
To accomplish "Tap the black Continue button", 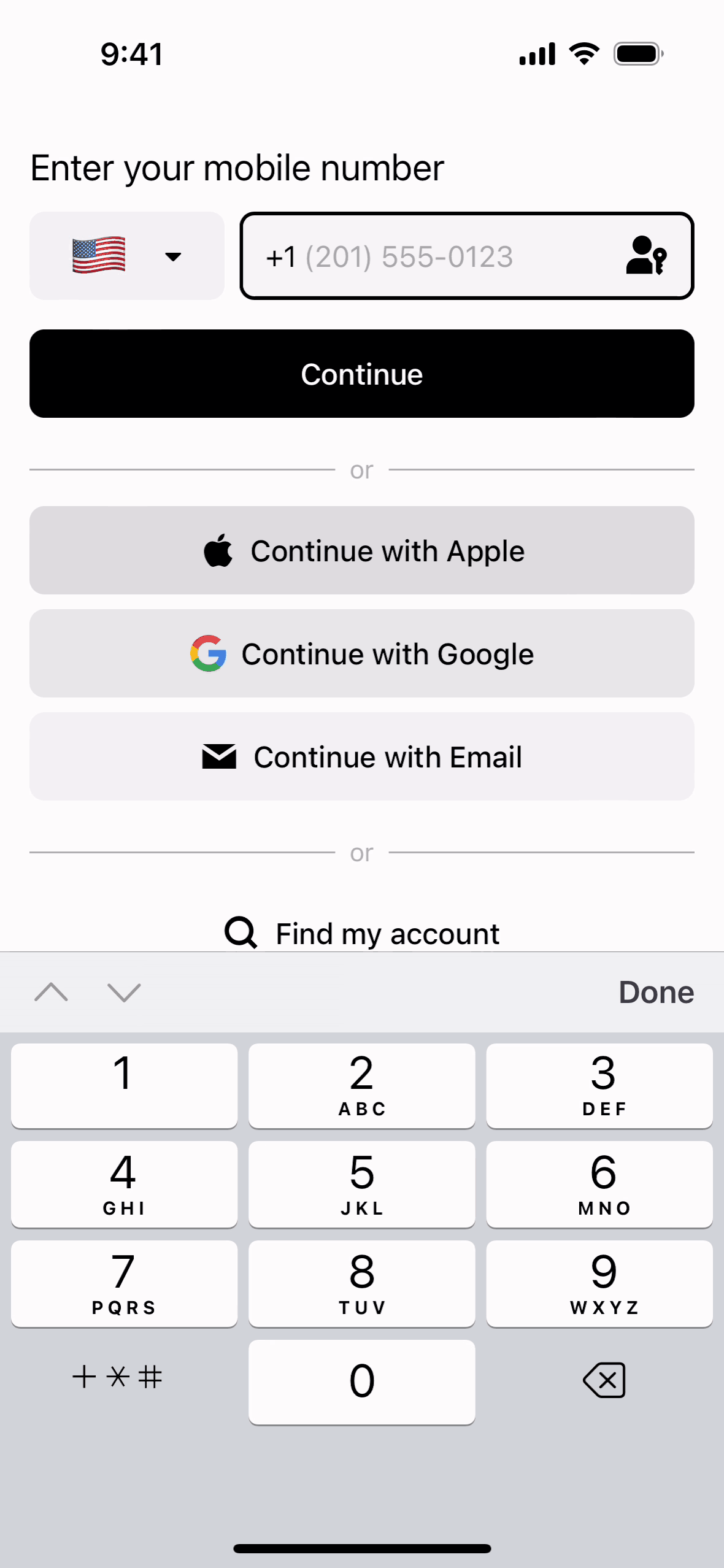I will (362, 374).
